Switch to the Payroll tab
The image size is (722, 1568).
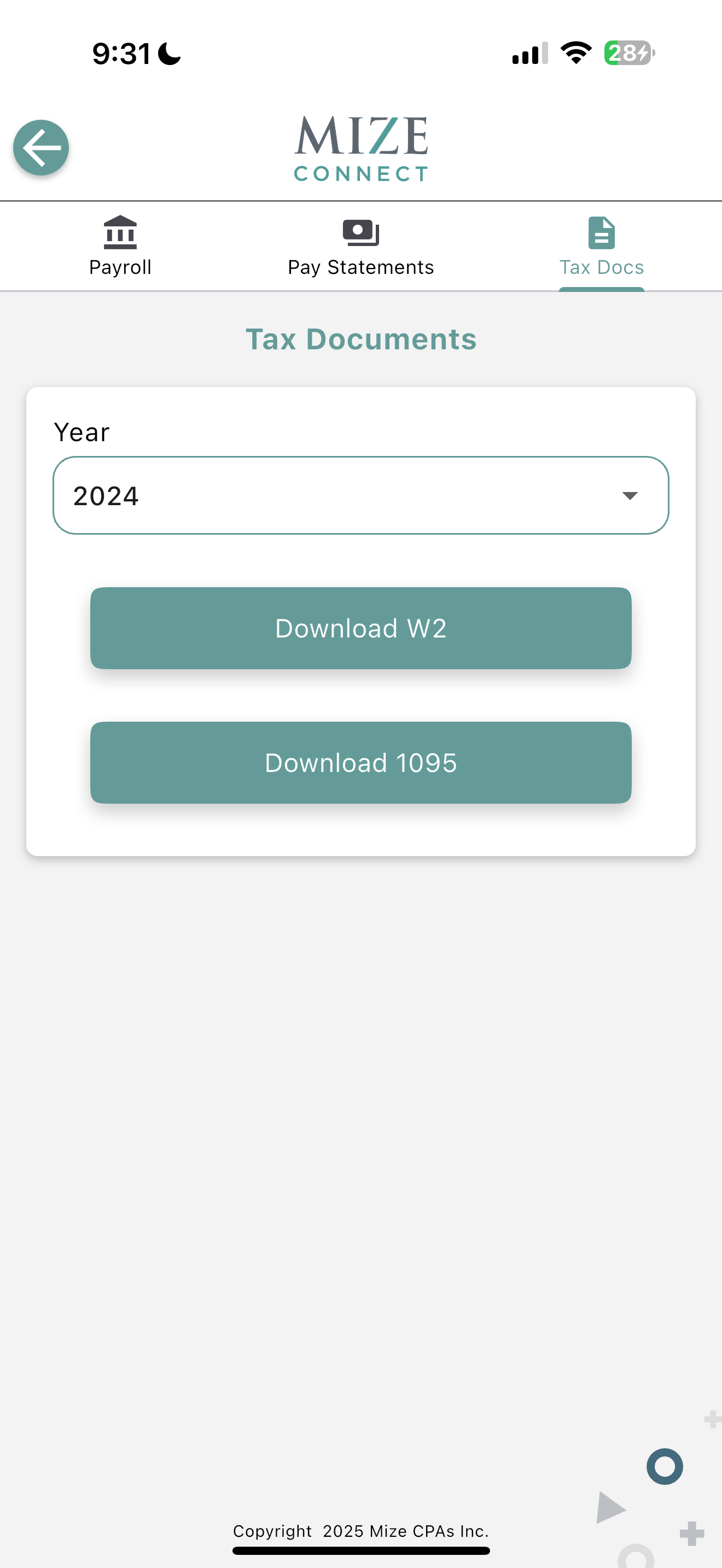[x=120, y=247]
